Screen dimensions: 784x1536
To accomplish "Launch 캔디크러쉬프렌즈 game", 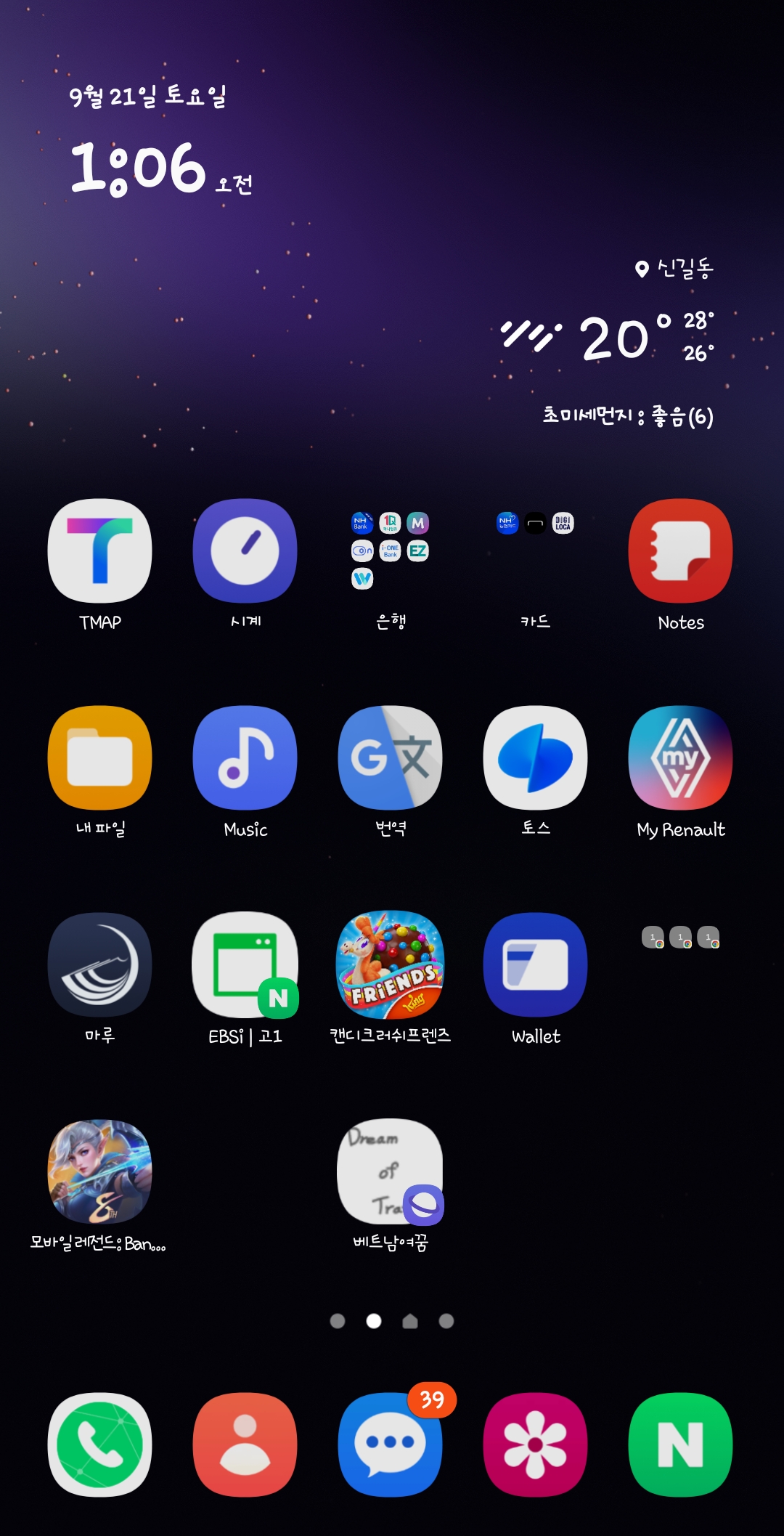I will [390, 965].
